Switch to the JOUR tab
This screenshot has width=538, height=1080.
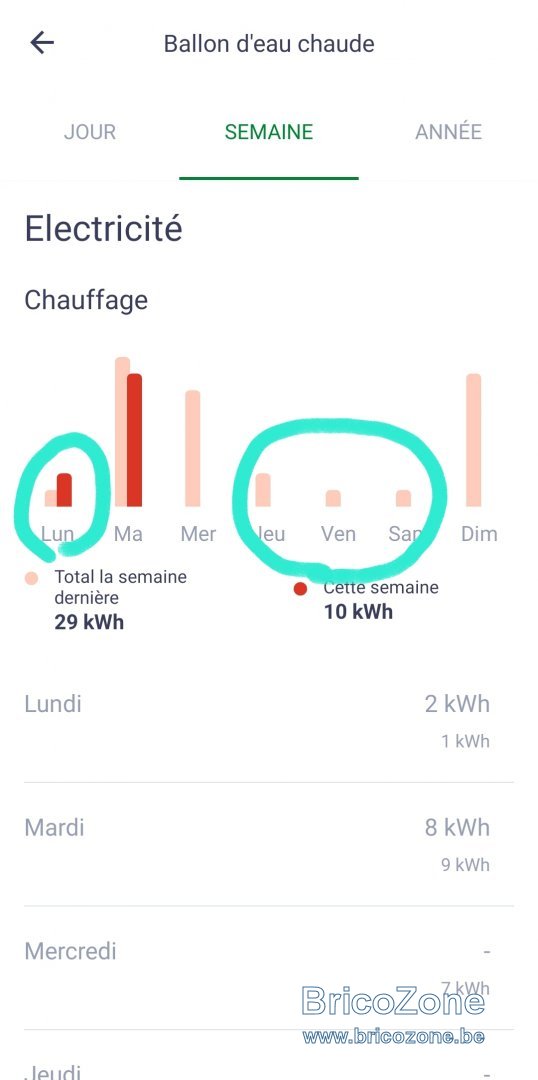pos(90,132)
